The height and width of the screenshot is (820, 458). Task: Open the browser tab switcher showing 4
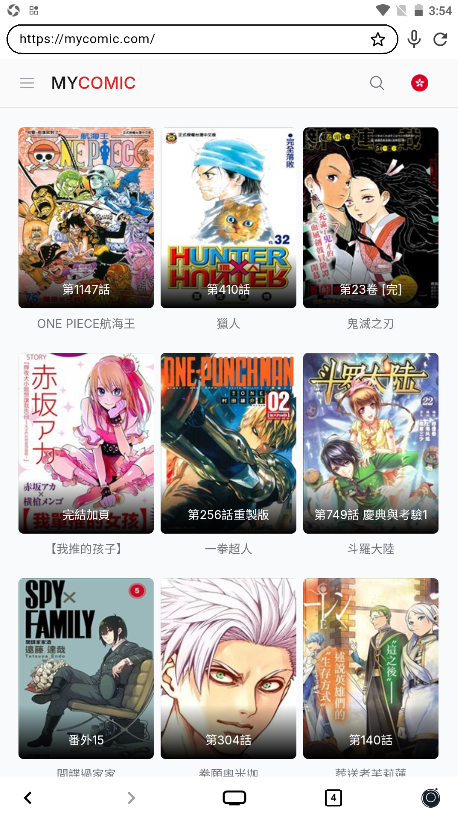(333, 798)
